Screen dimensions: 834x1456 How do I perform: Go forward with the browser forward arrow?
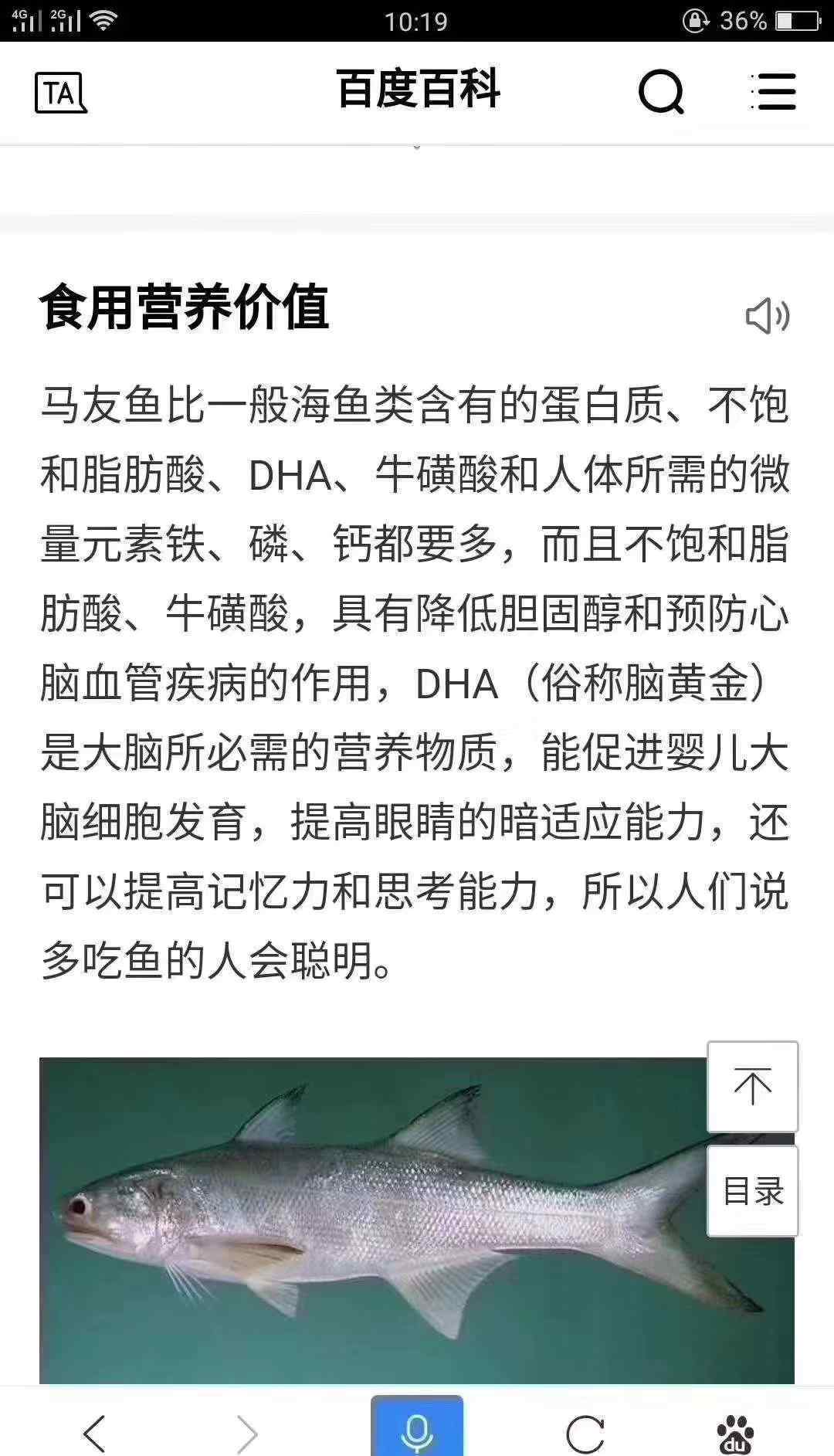(x=246, y=1433)
